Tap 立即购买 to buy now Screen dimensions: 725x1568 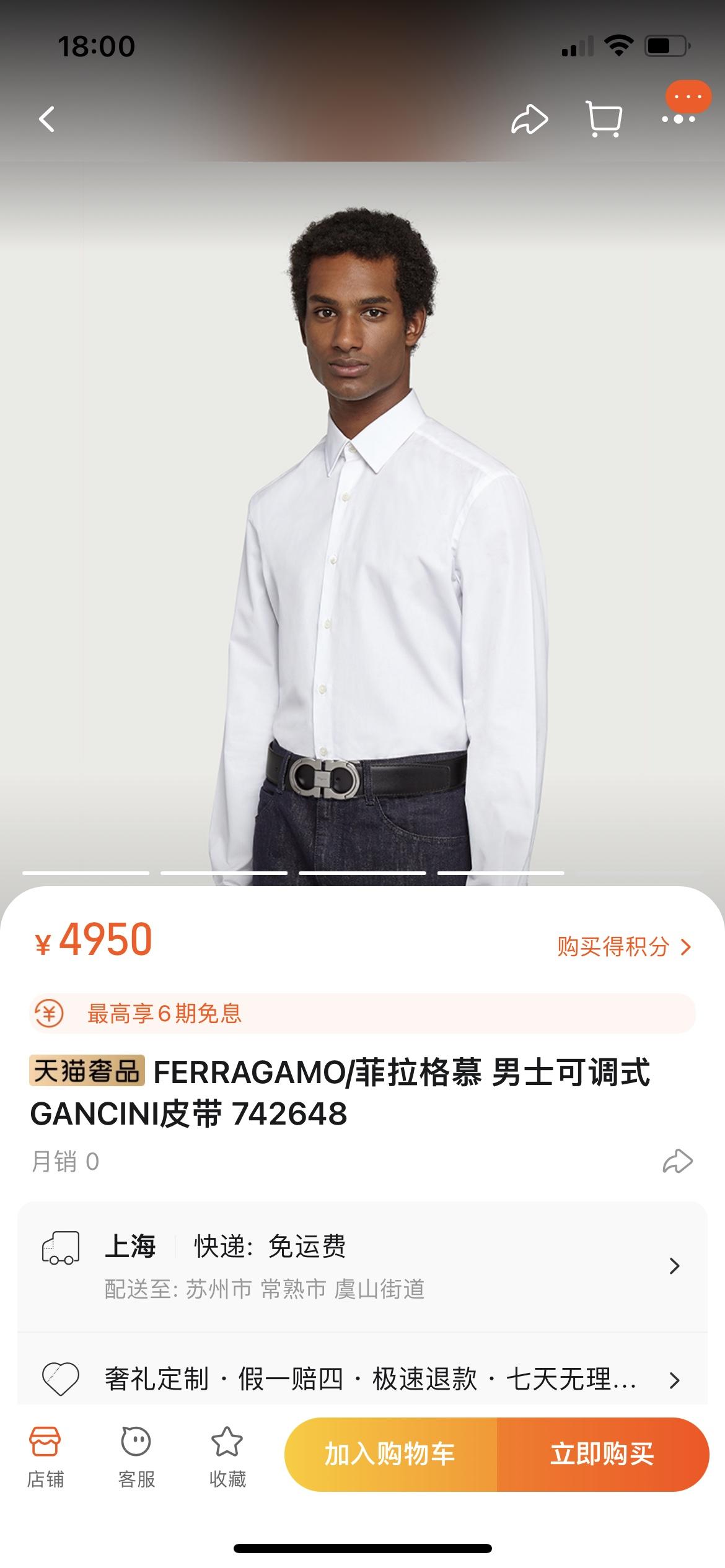pos(602,1454)
